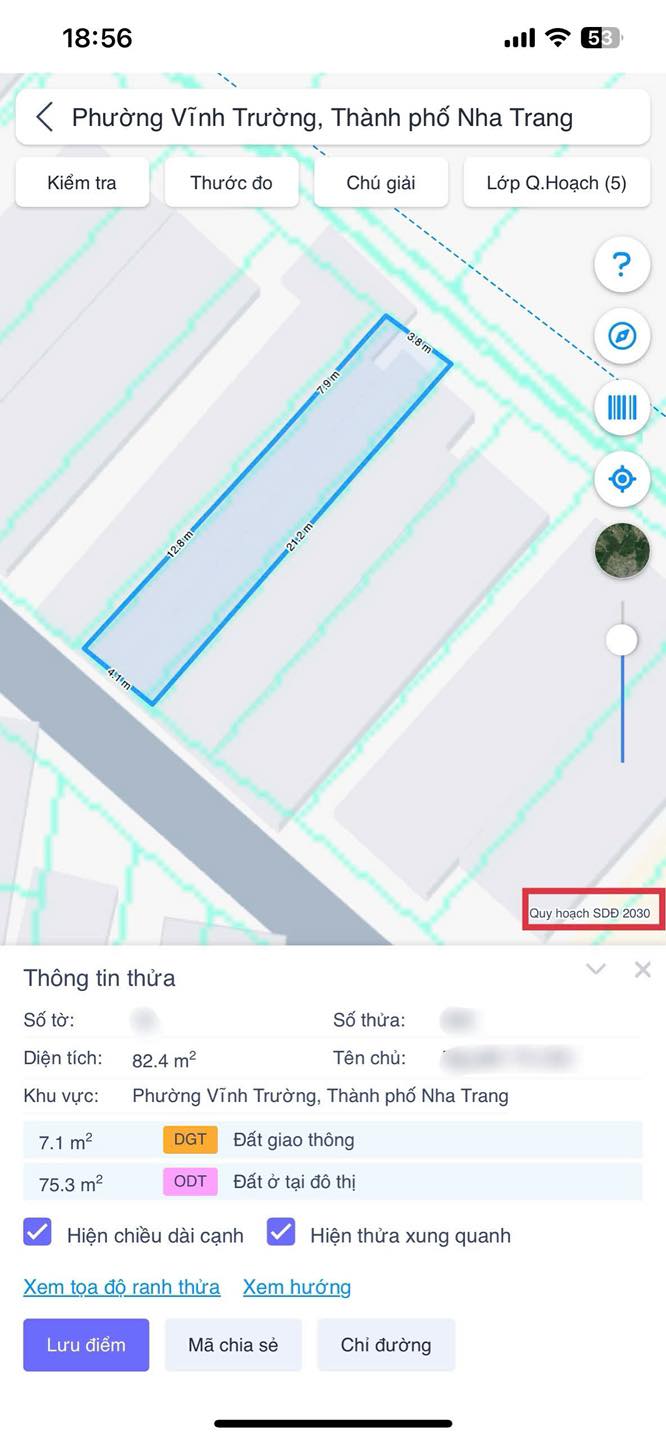The image size is (666, 1440).
Task: Open Xem tọa độ ranh thửa link
Action: (122, 1287)
